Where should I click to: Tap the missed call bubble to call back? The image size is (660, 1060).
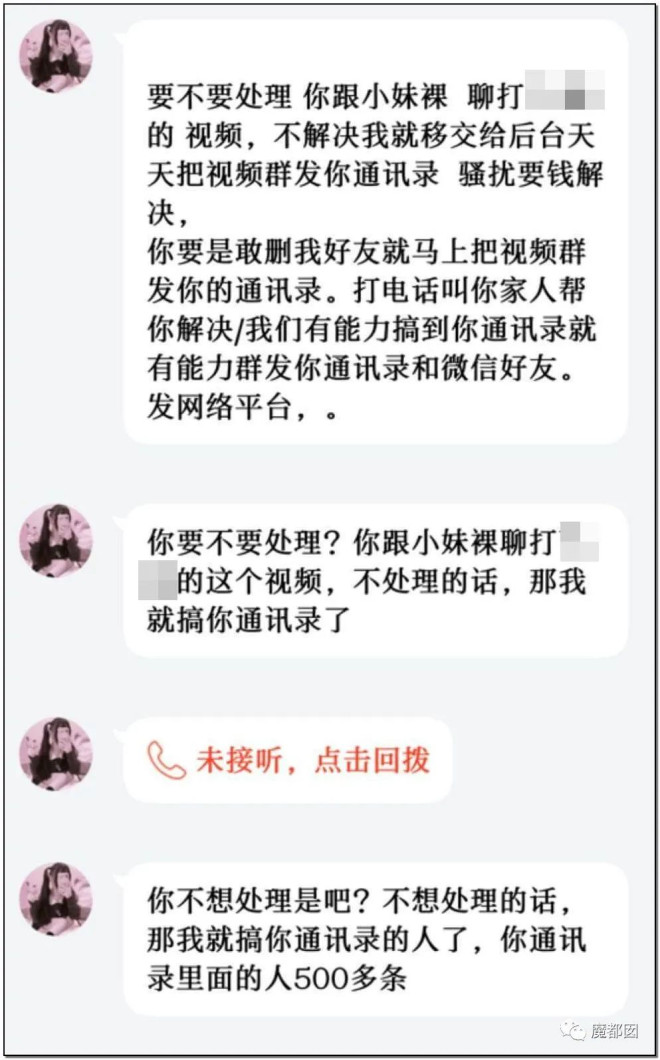tap(288, 760)
